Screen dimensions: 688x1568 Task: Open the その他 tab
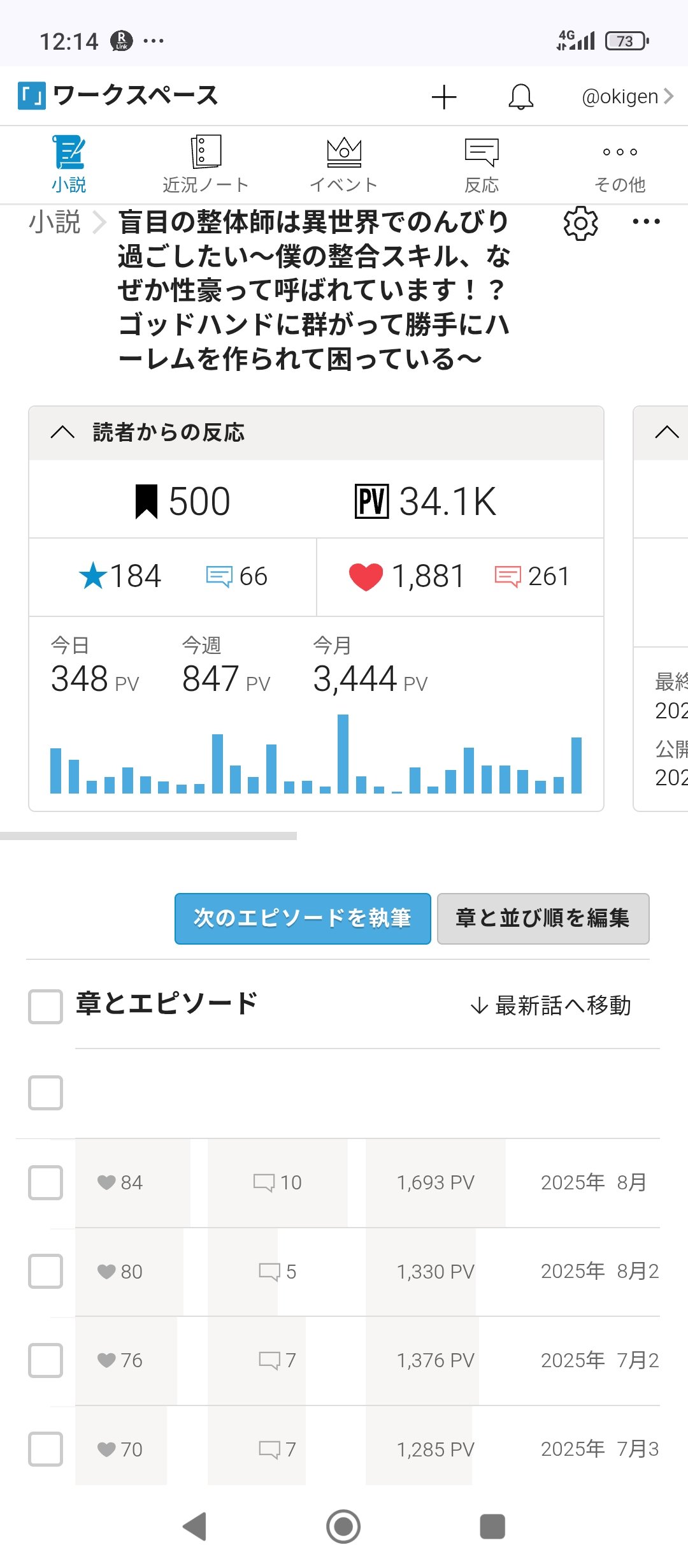point(620,164)
